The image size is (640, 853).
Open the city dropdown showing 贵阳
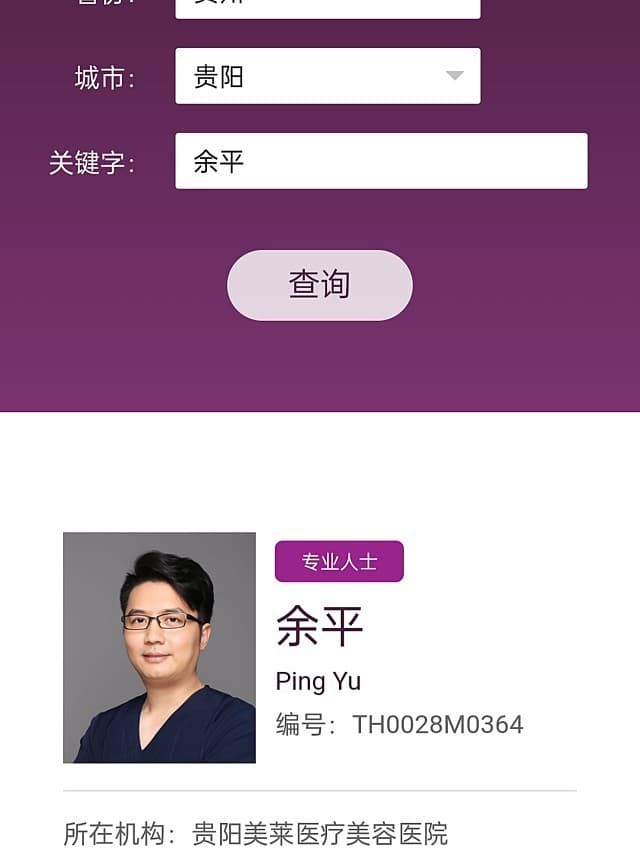[327, 76]
